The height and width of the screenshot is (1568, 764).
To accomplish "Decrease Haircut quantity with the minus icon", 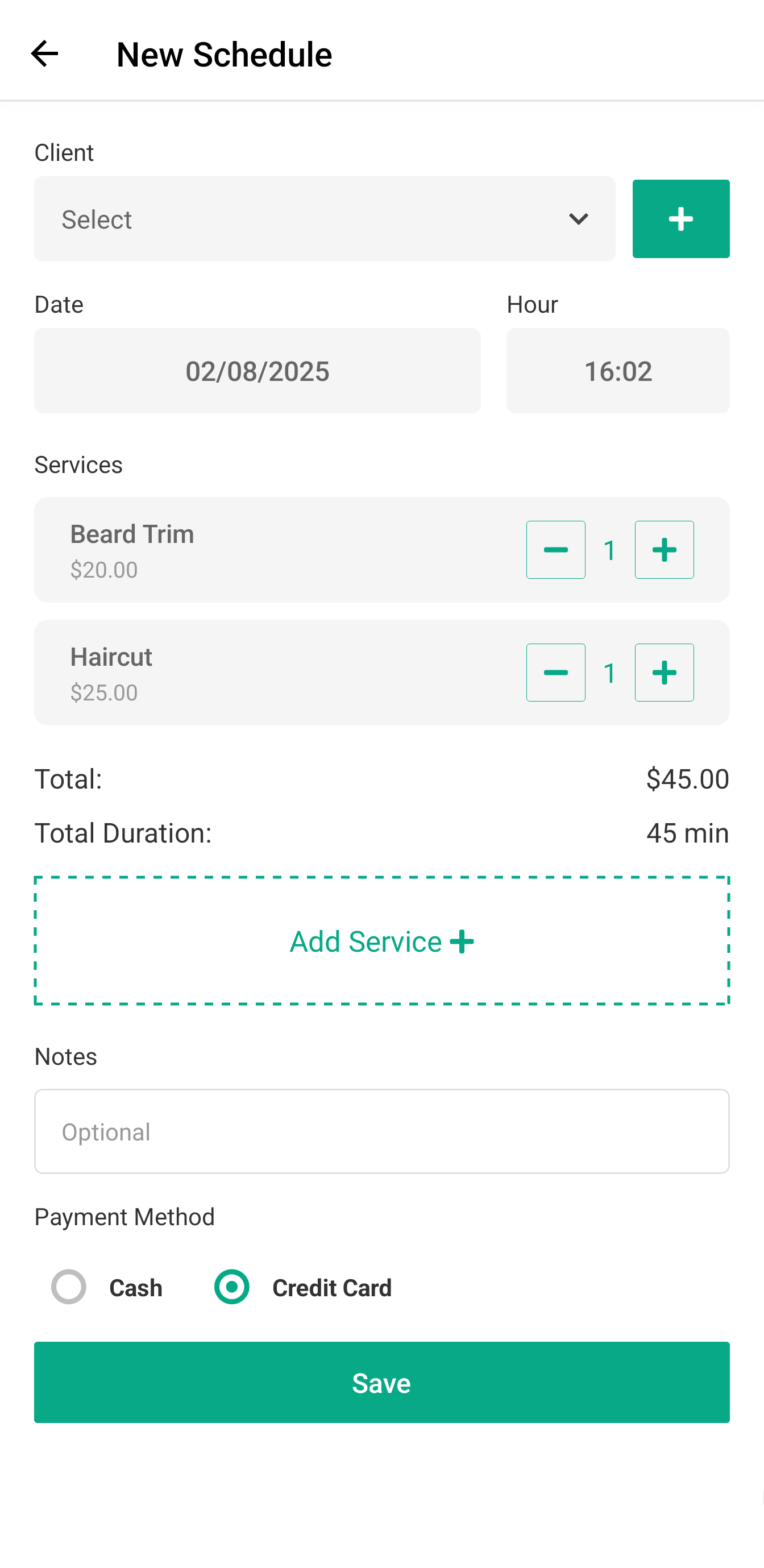I will (x=555, y=673).
